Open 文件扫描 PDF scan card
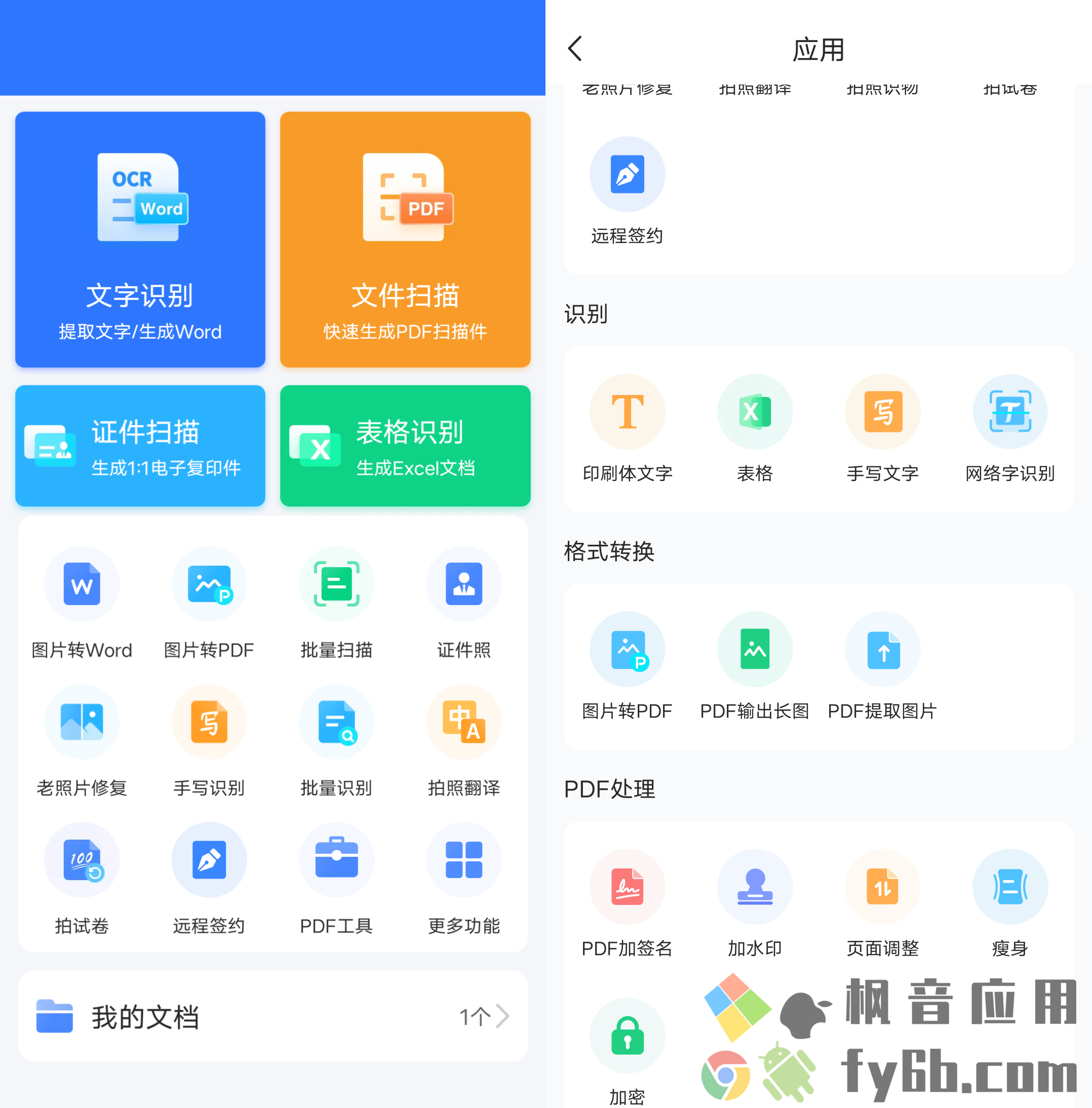 click(x=405, y=240)
